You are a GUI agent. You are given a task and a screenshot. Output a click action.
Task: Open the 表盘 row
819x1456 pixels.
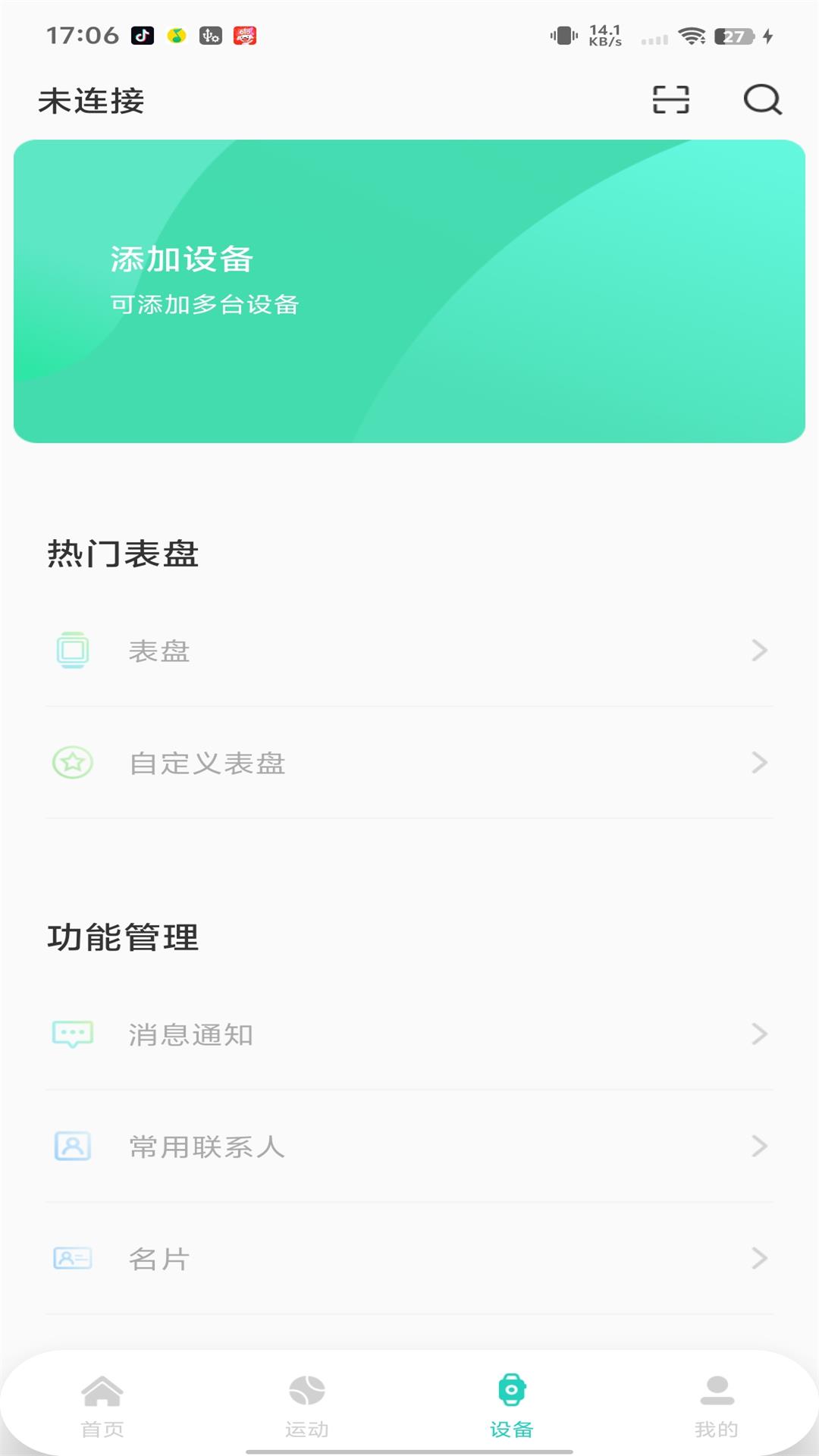coord(409,651)
